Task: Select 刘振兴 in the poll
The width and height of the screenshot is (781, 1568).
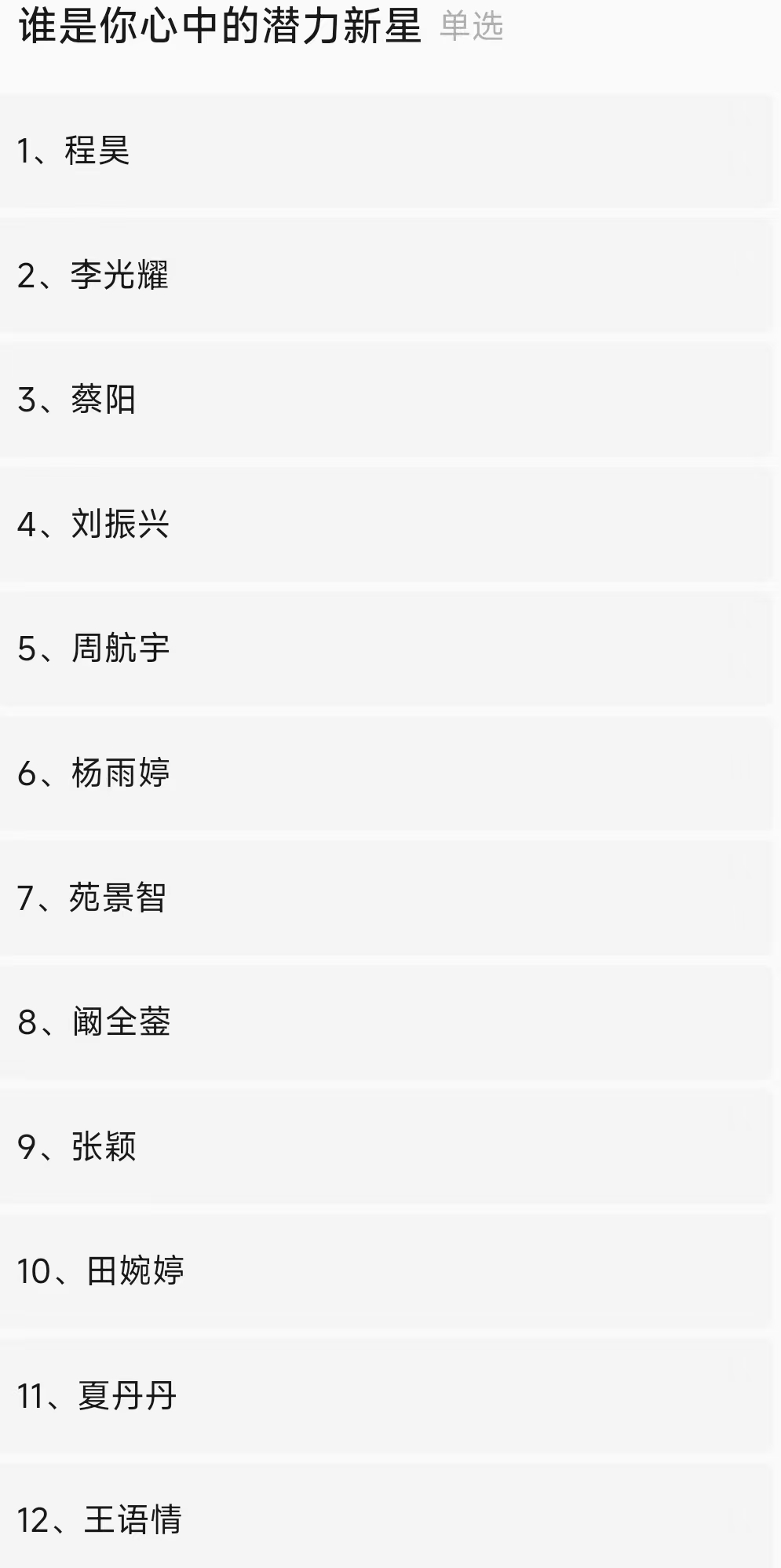Action: pos(385,524)
